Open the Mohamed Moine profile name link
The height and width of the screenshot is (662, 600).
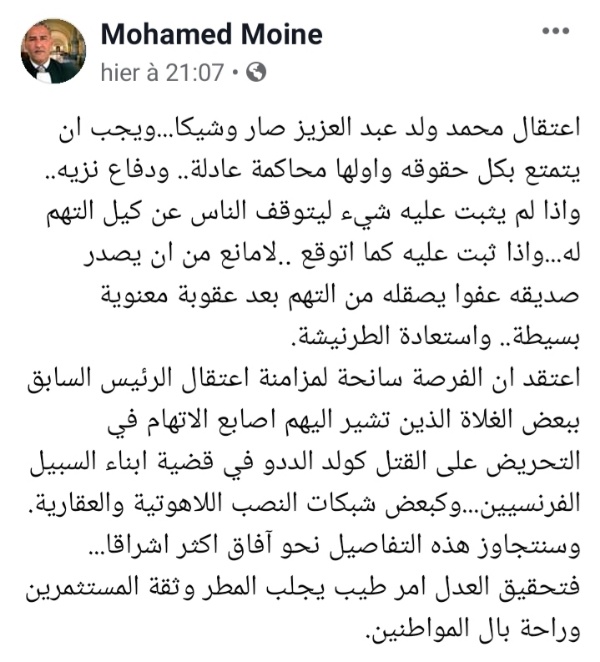click(211, 35)
